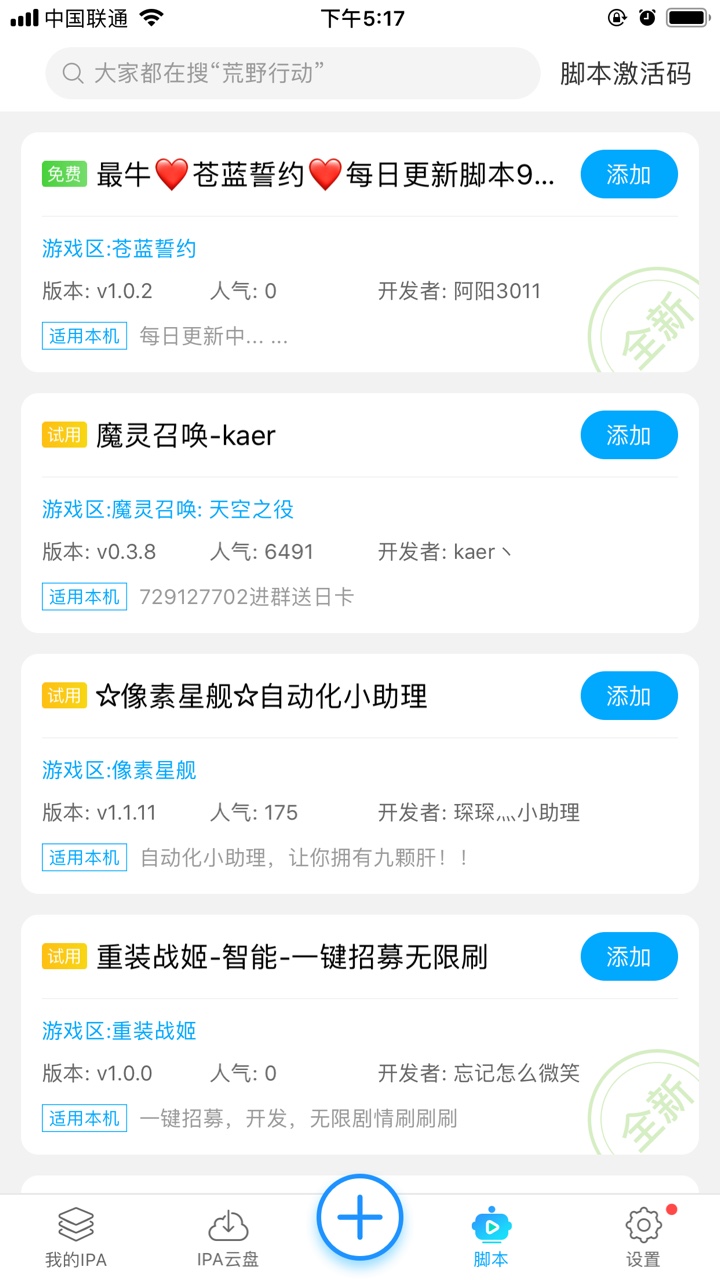The height and width of the screenshot is (1280, 720).
Task: Tap the central plus button
Action: [360, 1218]
